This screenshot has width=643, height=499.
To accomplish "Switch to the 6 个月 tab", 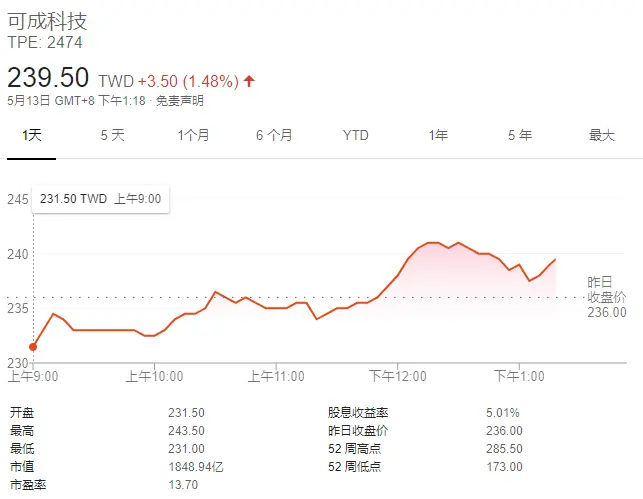I will [274, 135].
